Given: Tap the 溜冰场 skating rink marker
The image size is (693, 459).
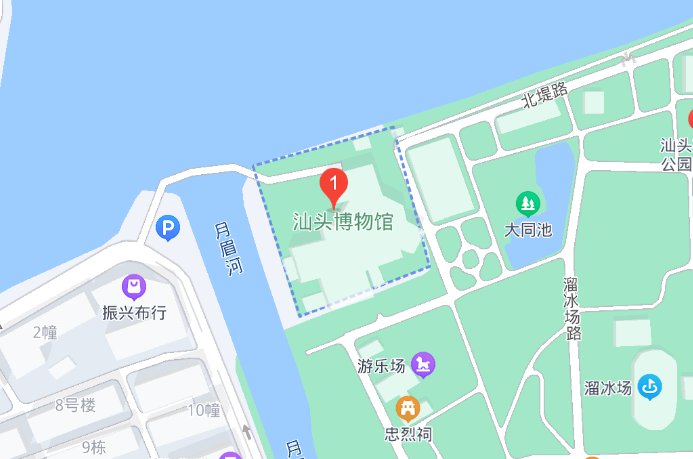Looking at the screenshot, I should pos(652,386).
